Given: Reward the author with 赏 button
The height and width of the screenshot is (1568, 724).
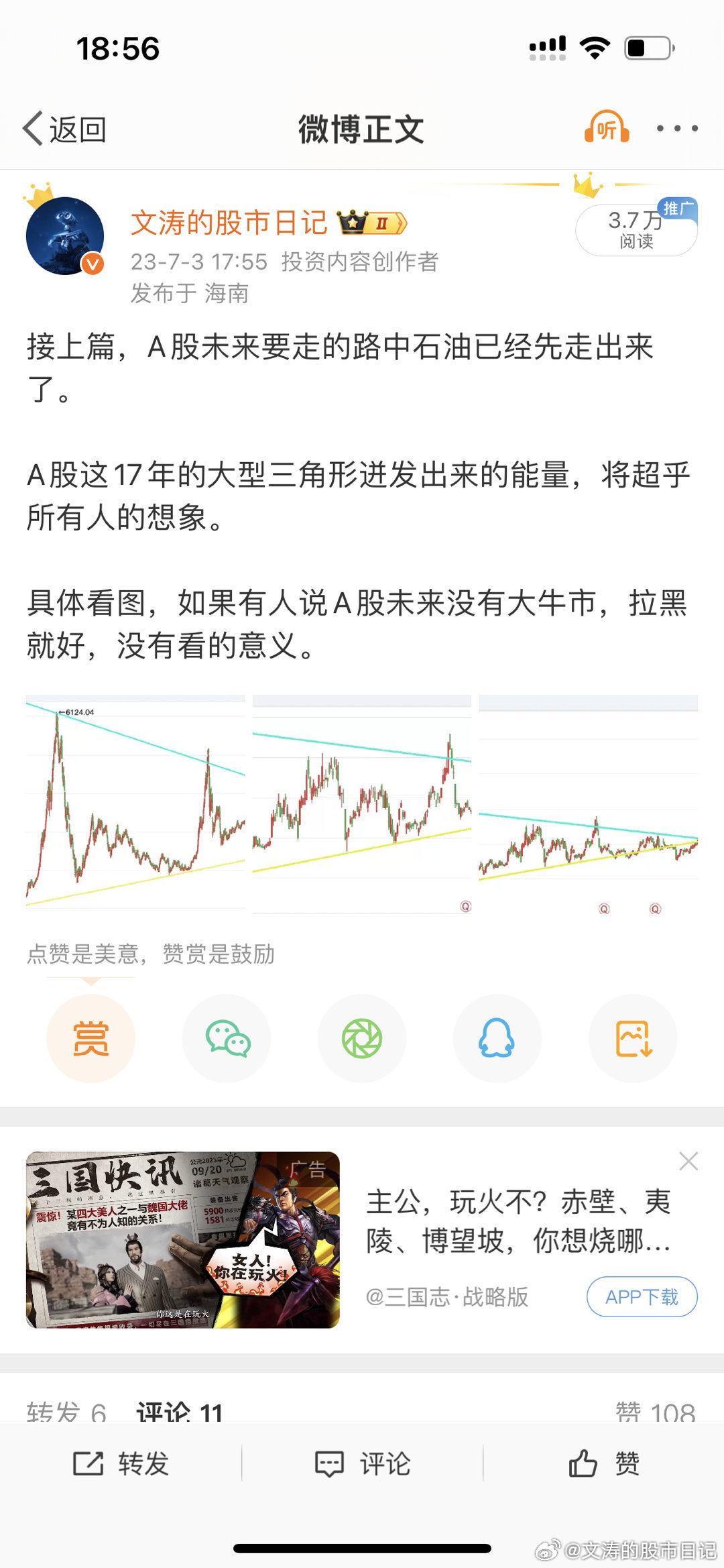Looking at the screenshot, I should click(x=90, y=1038).
